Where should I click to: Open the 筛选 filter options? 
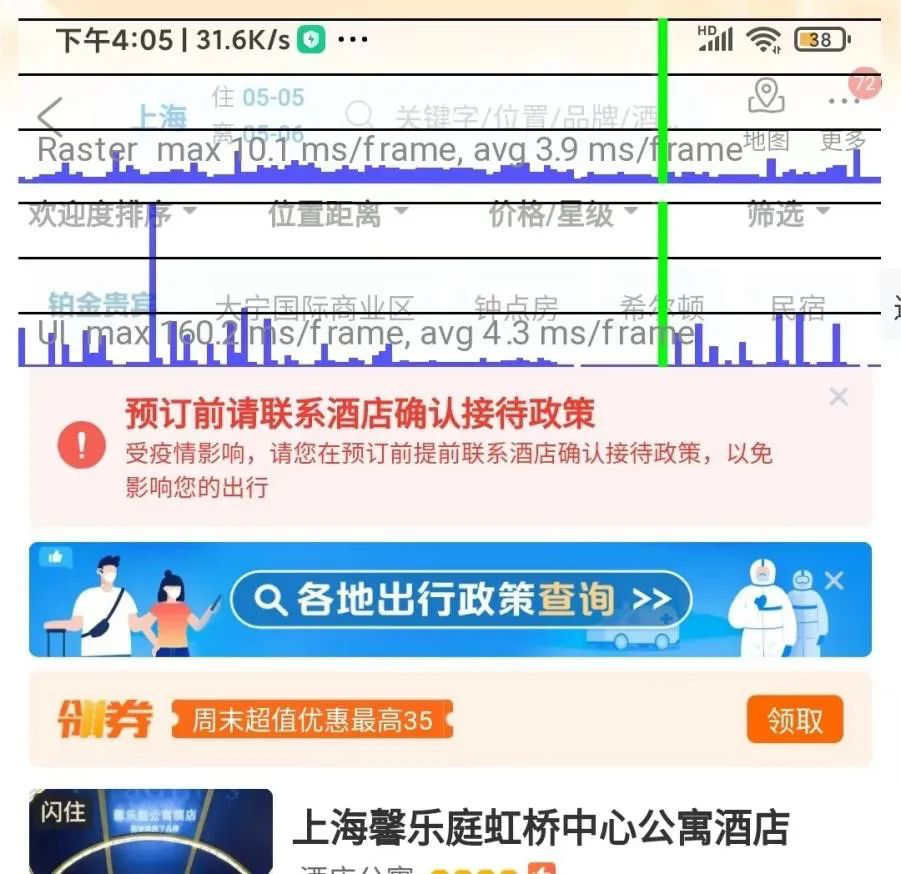tap(787, 213)
